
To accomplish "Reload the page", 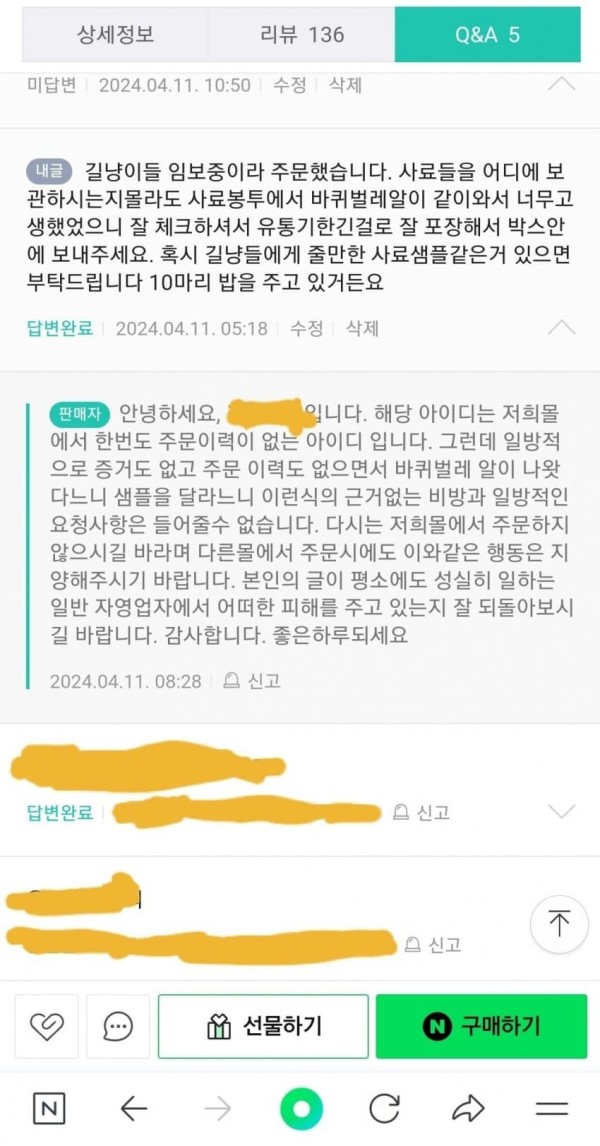I will [x=384, y=1108].
